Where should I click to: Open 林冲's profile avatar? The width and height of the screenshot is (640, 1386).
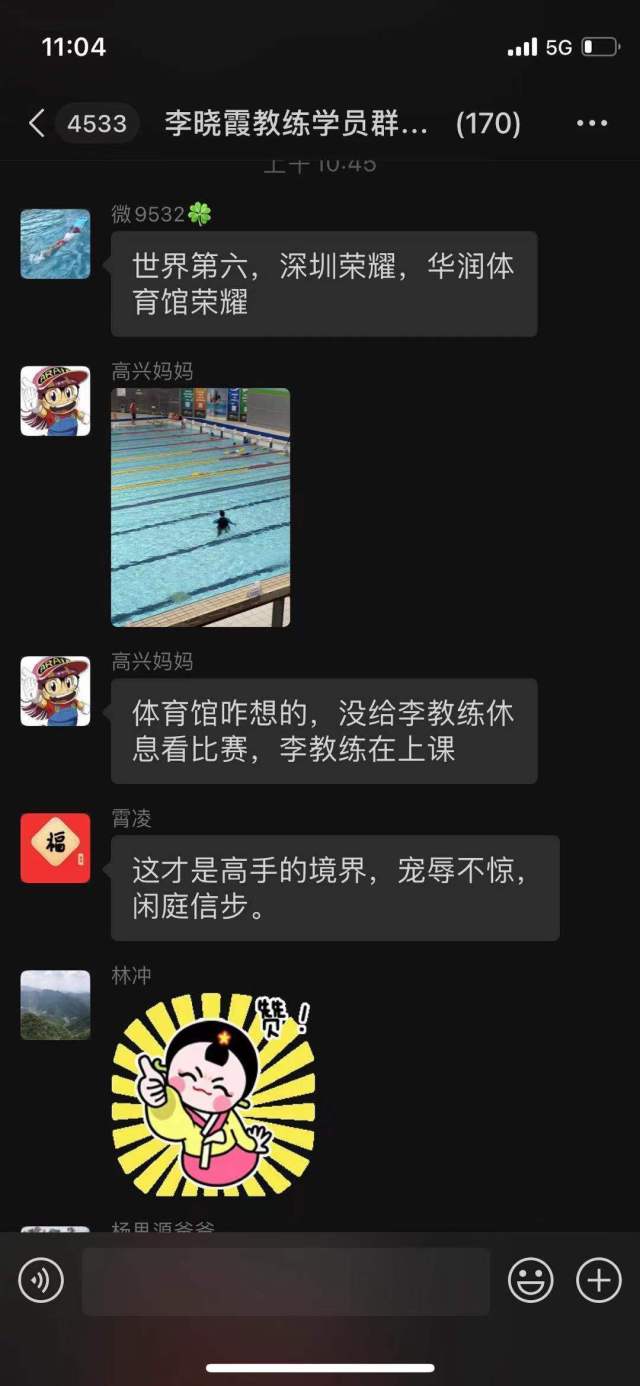tap(55, 1004)
